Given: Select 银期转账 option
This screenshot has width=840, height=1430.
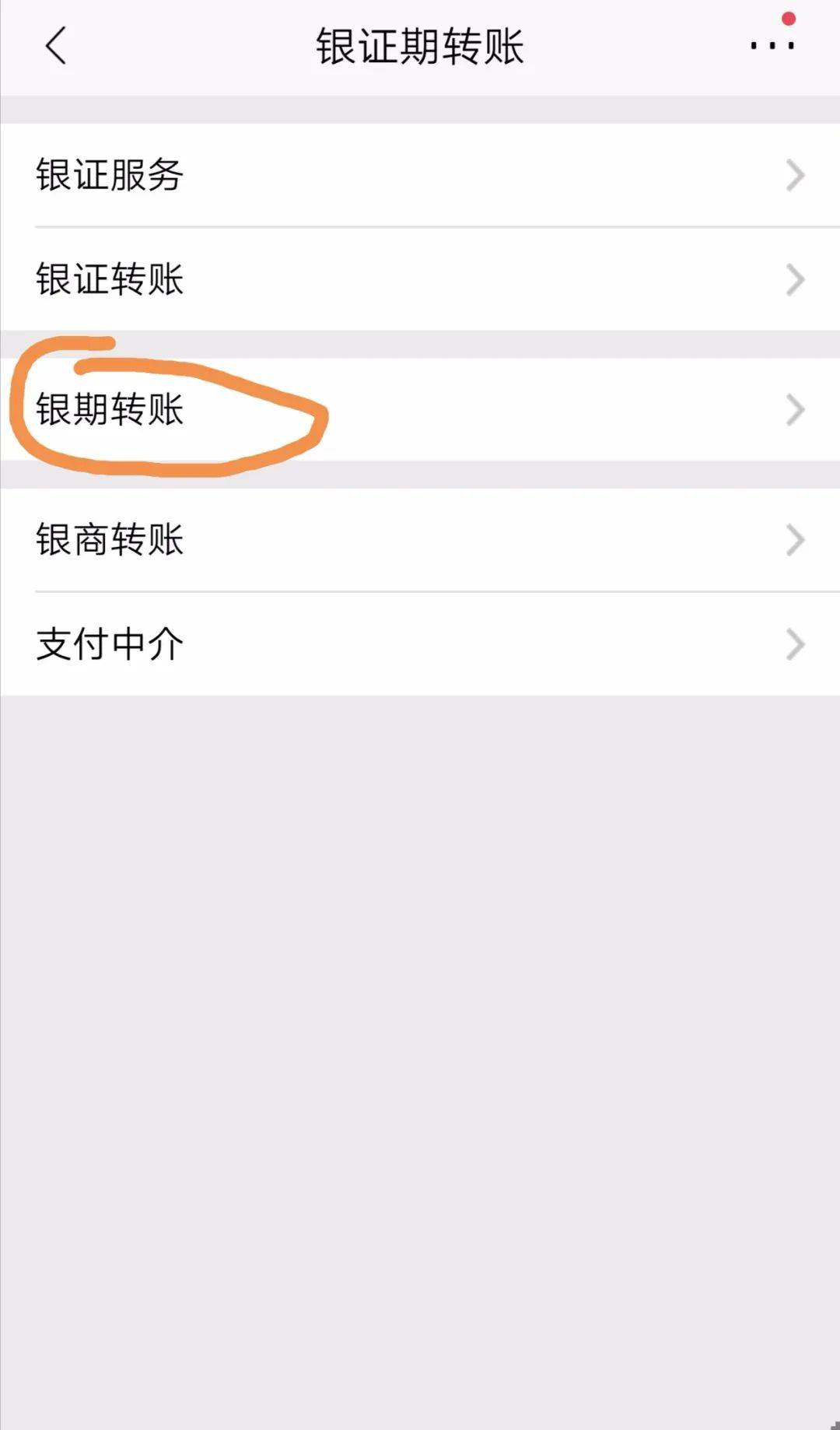Looking at the screenshot, I should tap(420, 409).
